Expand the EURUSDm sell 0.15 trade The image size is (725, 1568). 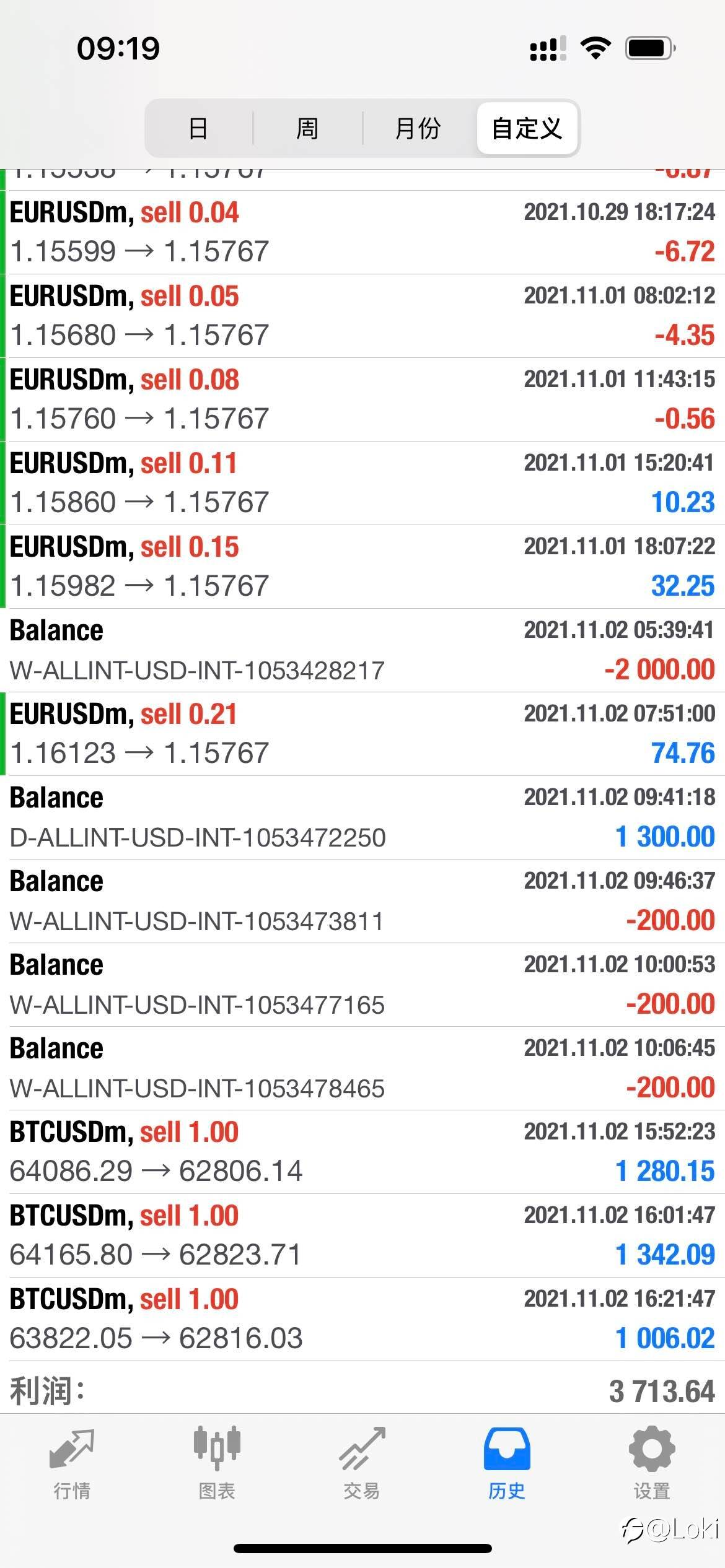[362, 567]
